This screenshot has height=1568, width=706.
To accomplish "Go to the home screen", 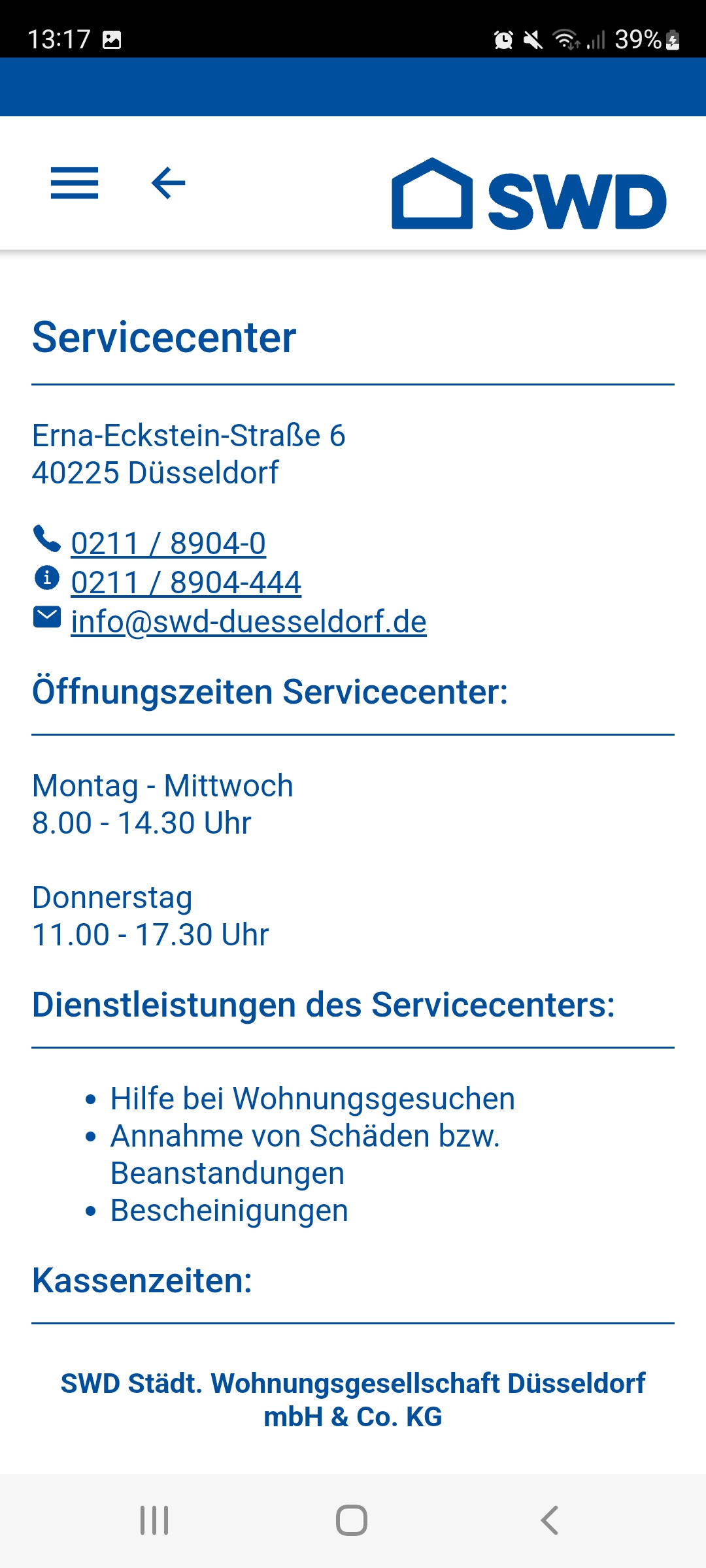I will [352, 1520].
